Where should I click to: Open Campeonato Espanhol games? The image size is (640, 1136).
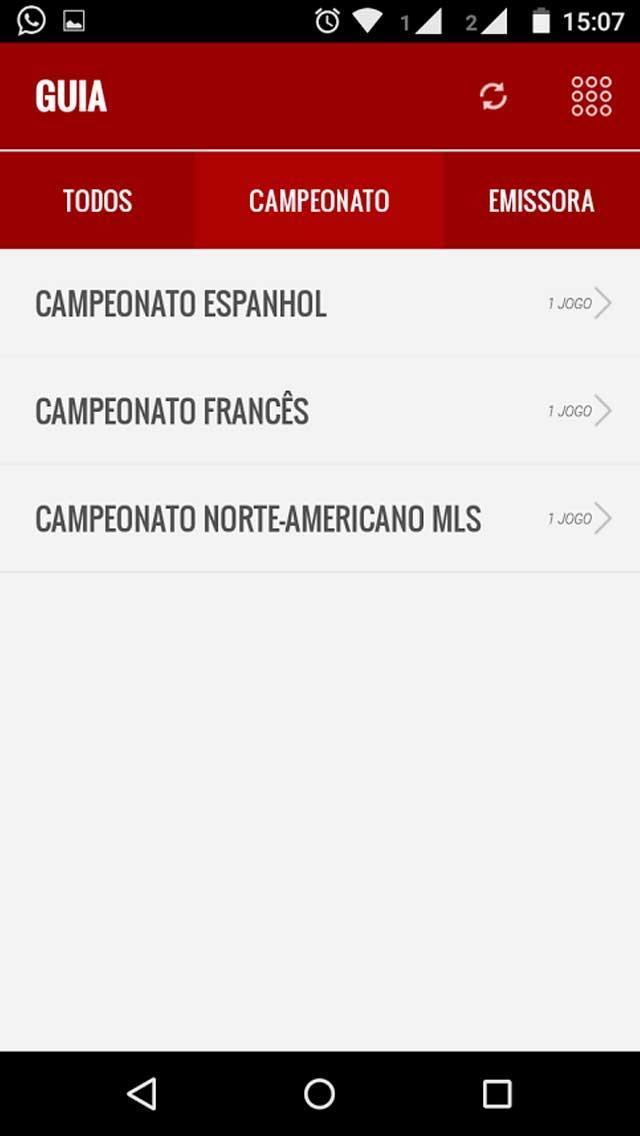click(320, 303)
